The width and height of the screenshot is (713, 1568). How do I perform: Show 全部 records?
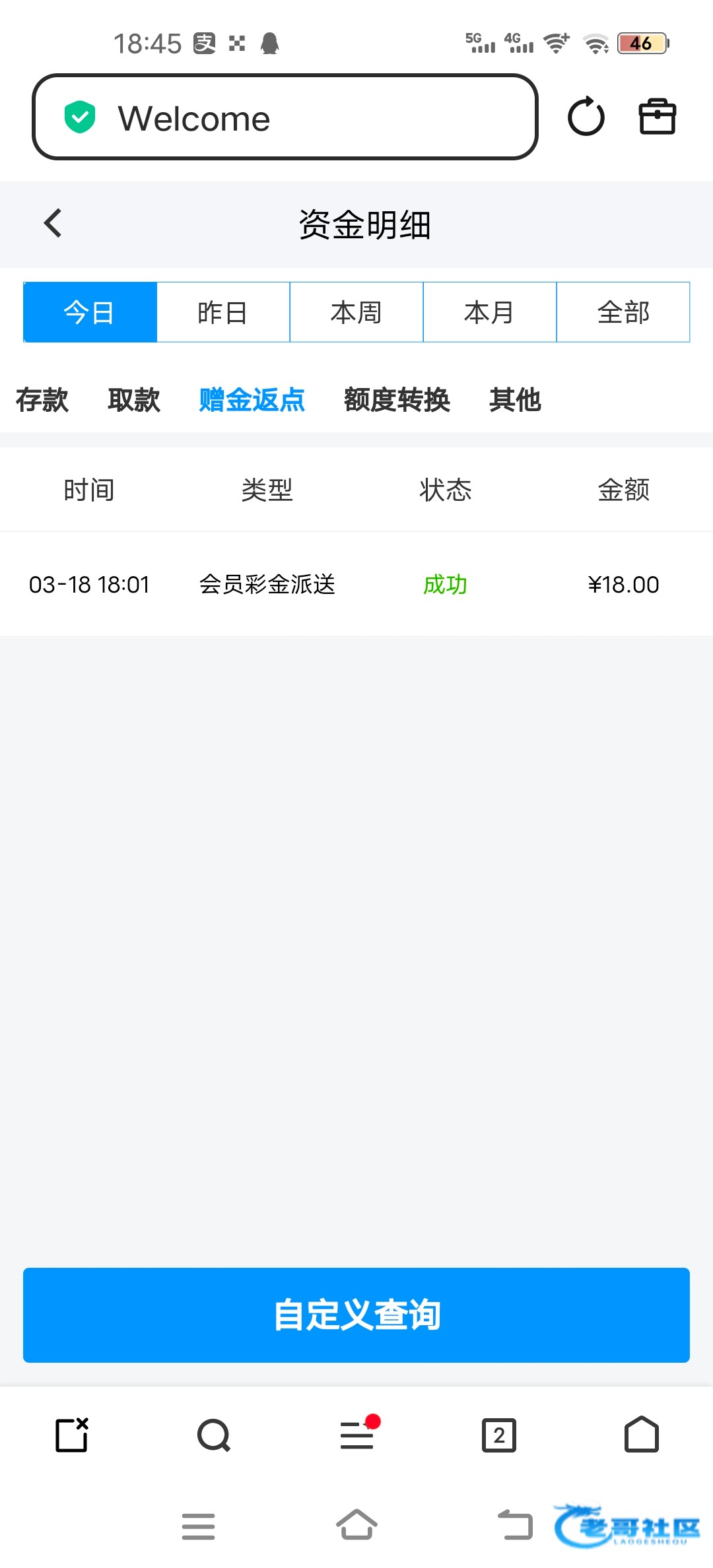623,312
